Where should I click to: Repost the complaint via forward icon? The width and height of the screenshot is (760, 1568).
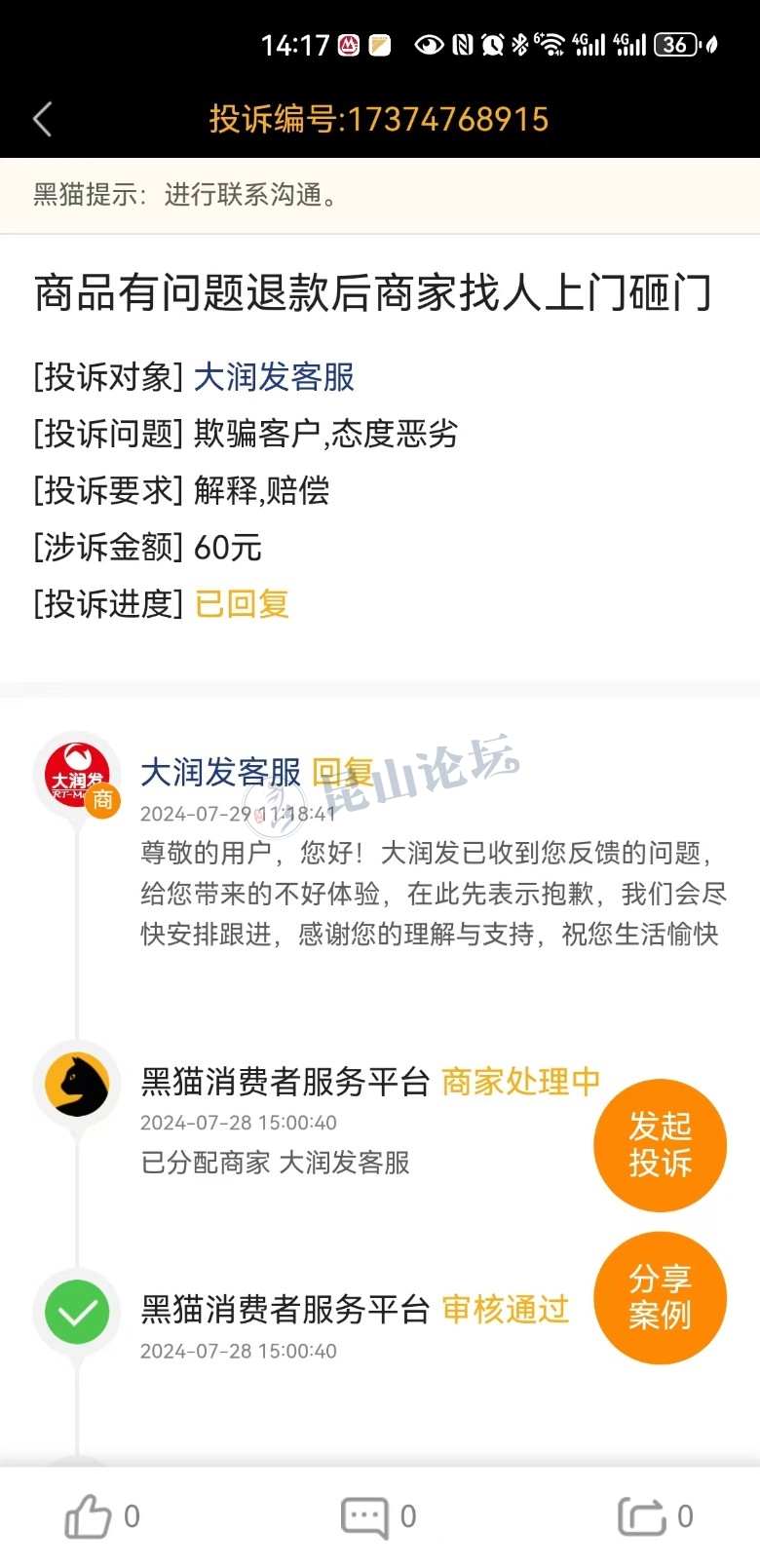point(642,1516)
